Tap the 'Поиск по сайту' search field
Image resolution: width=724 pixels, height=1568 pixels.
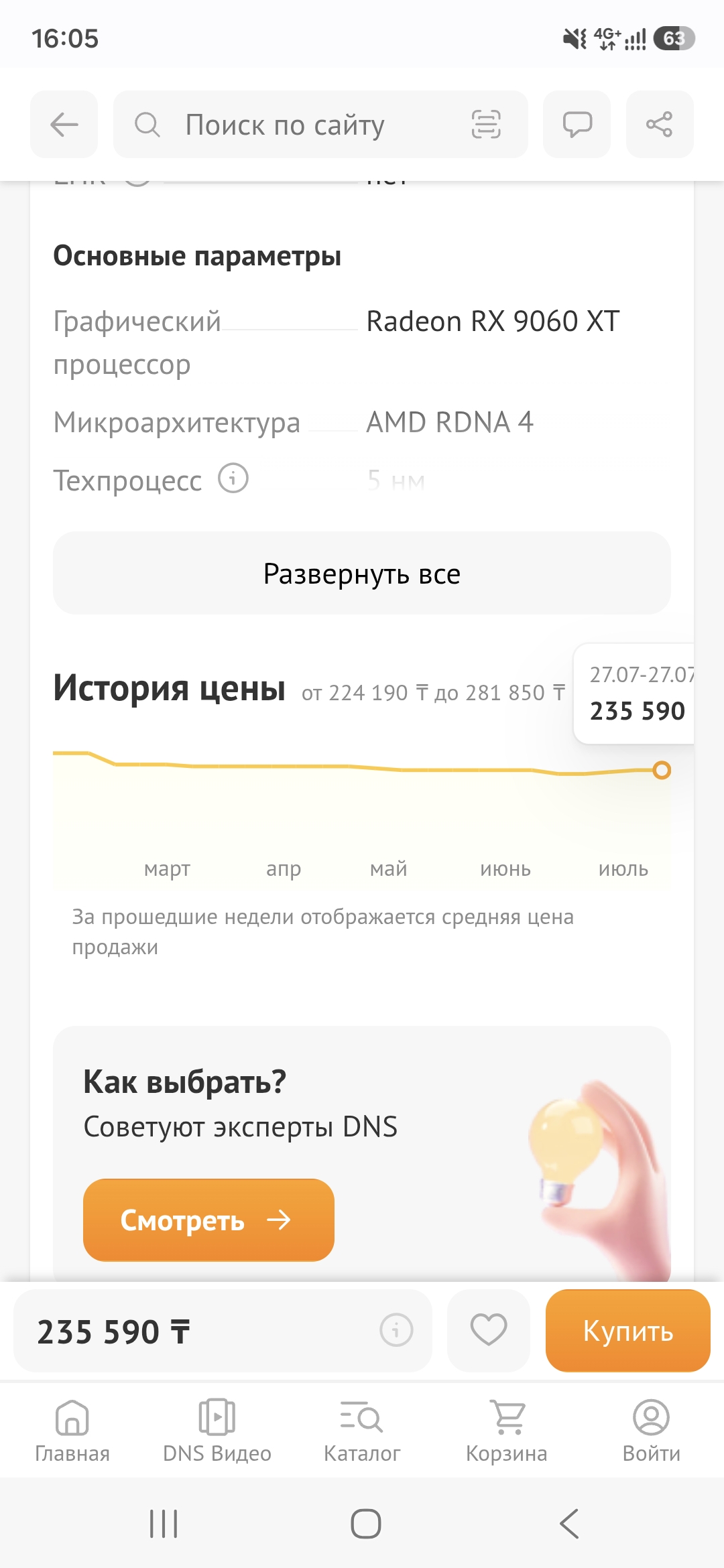click(x=320, y=125)
